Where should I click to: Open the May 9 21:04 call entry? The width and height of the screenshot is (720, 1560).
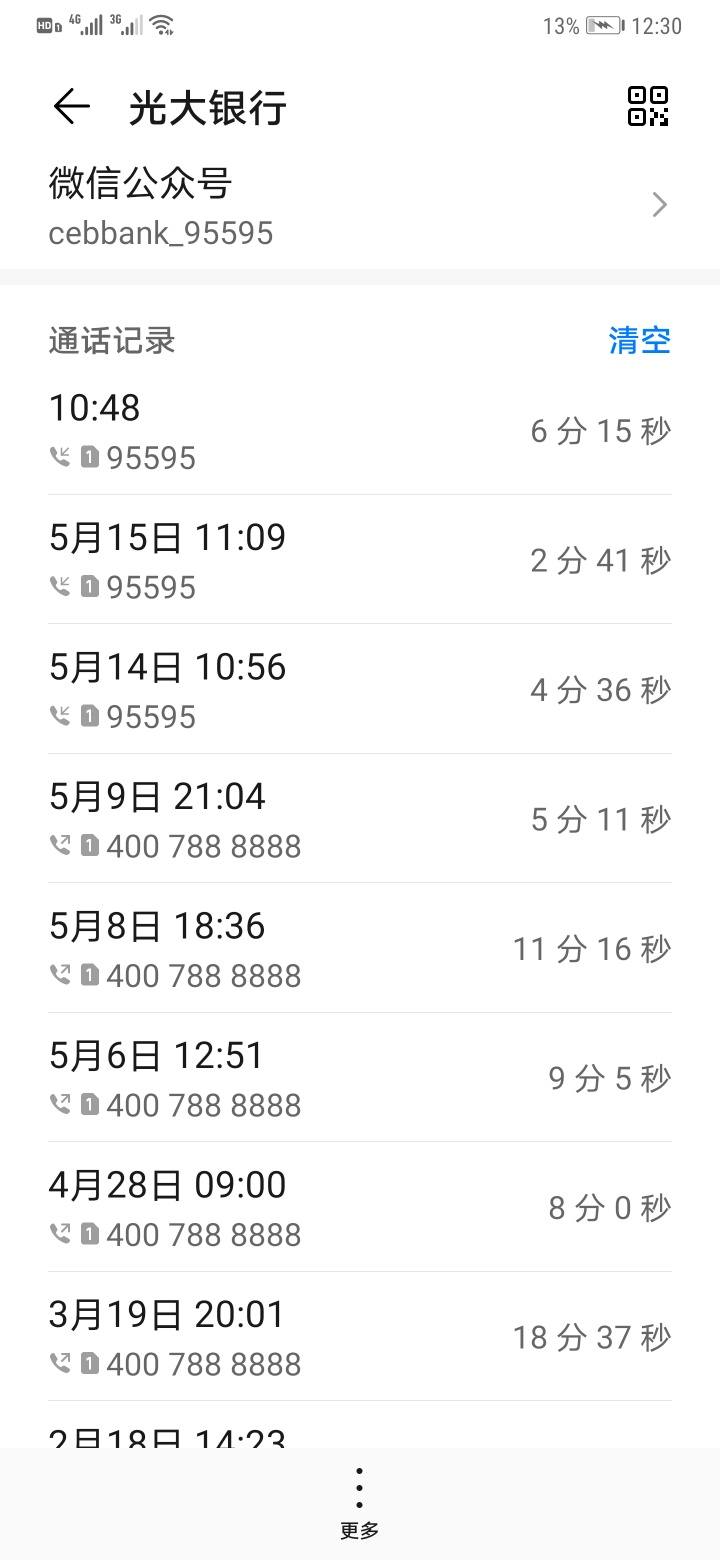point(360,819)
